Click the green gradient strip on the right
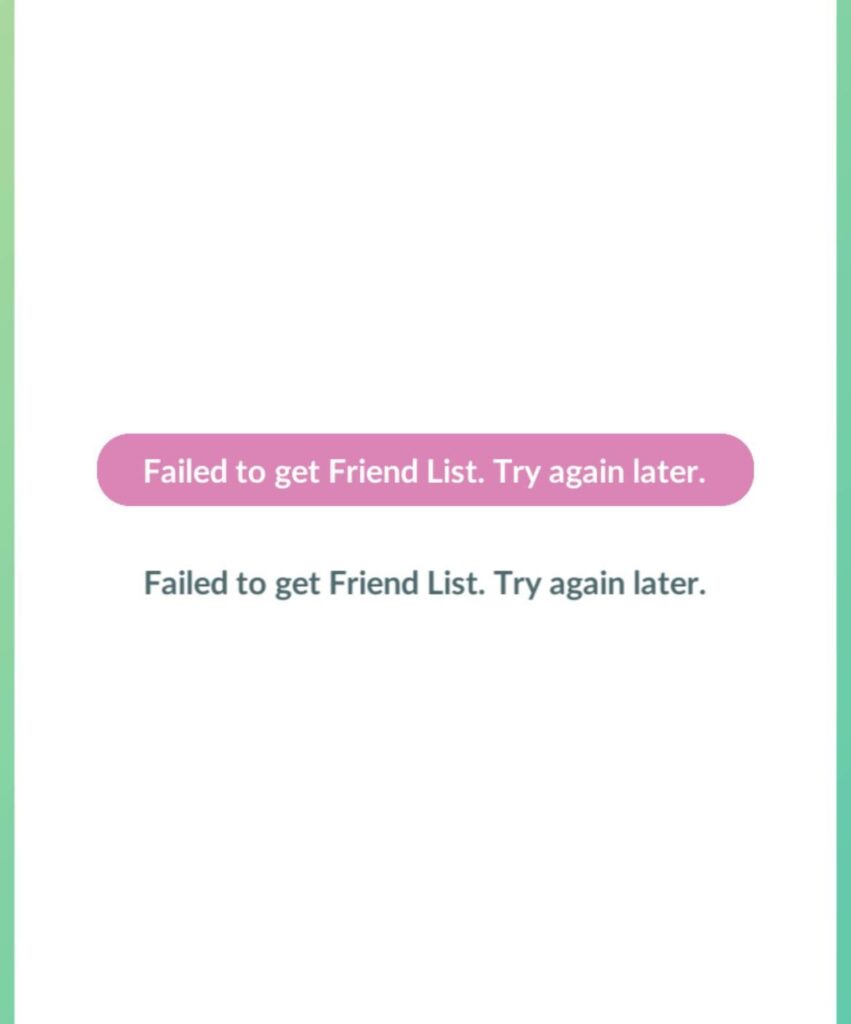Image resolution: width=851 pixels, height=1024 pixels. [x=845, y=512]
